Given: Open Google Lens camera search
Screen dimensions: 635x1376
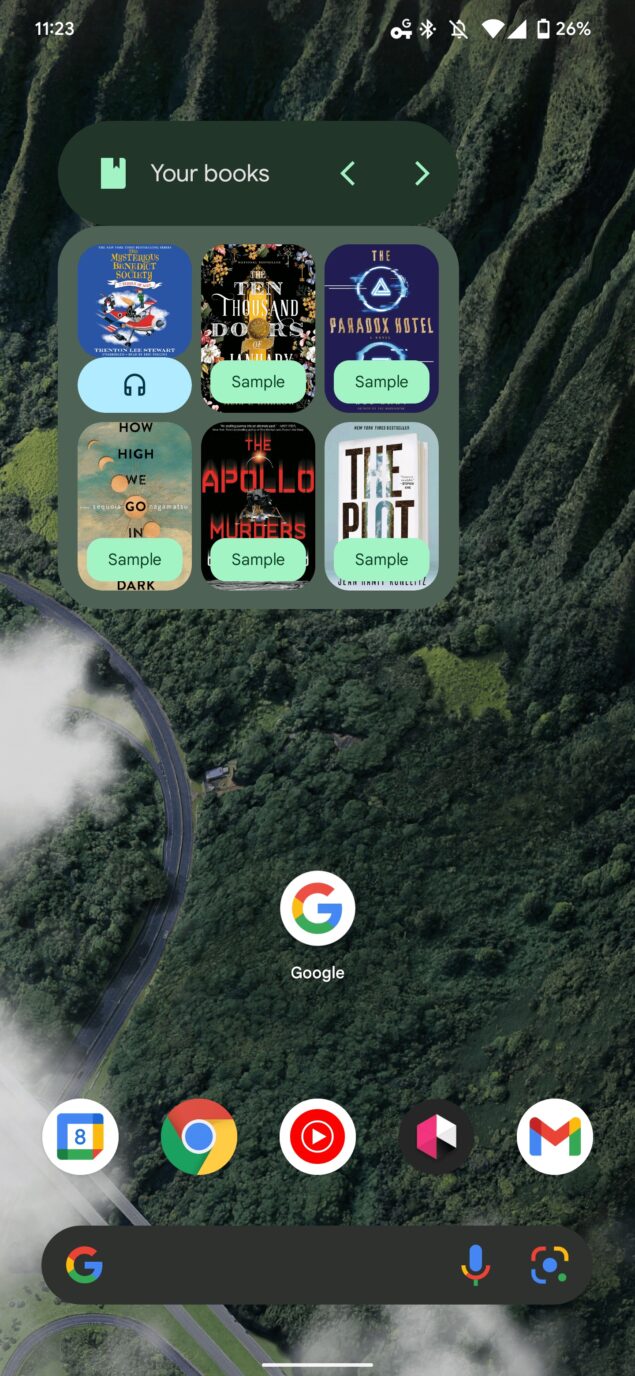Looking at the screenshot, I should point(549,1266).
